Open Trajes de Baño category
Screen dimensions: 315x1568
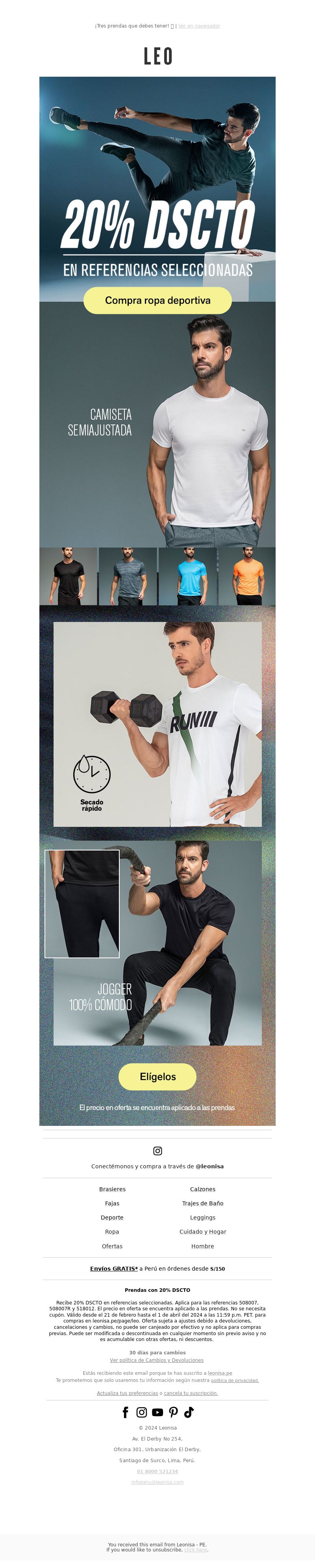coord(202,1203)
